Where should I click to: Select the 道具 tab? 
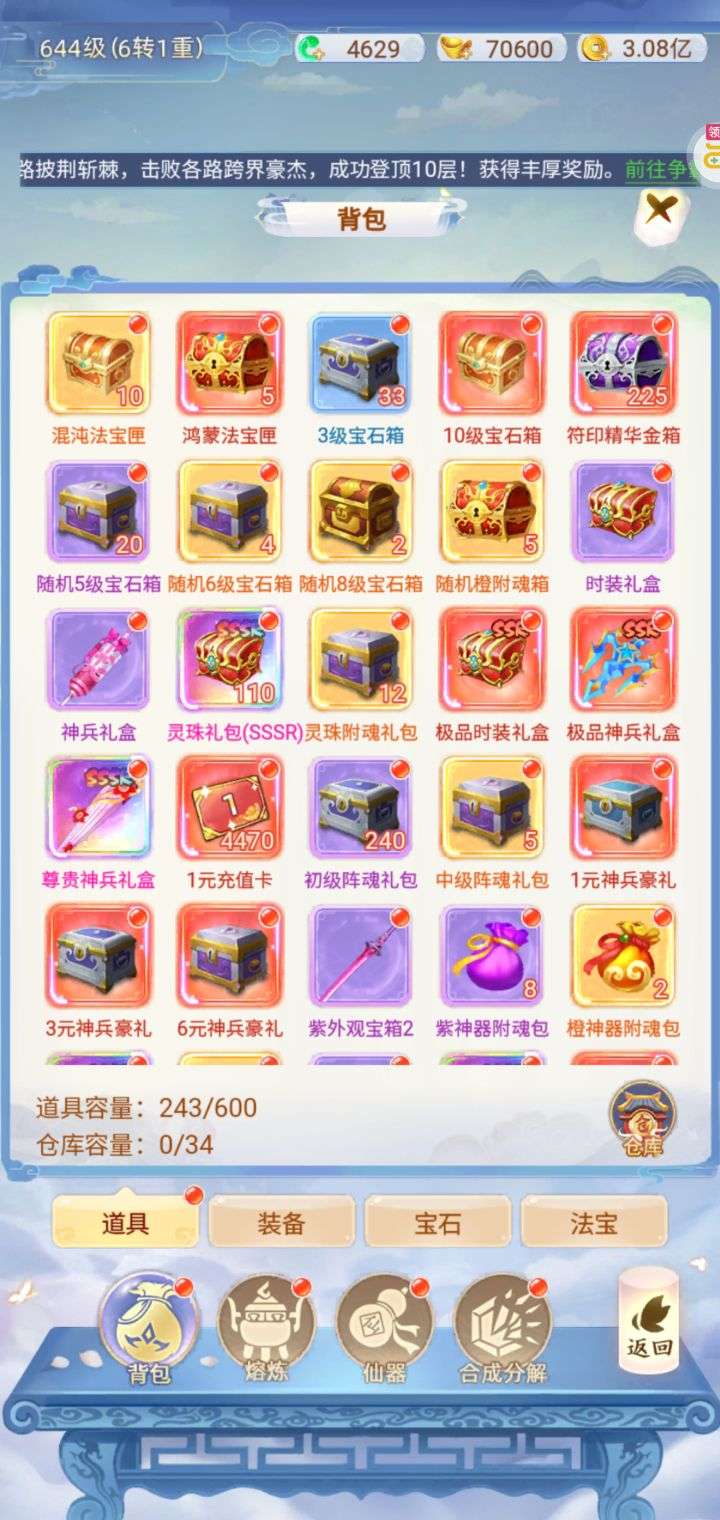point(125,1222)
